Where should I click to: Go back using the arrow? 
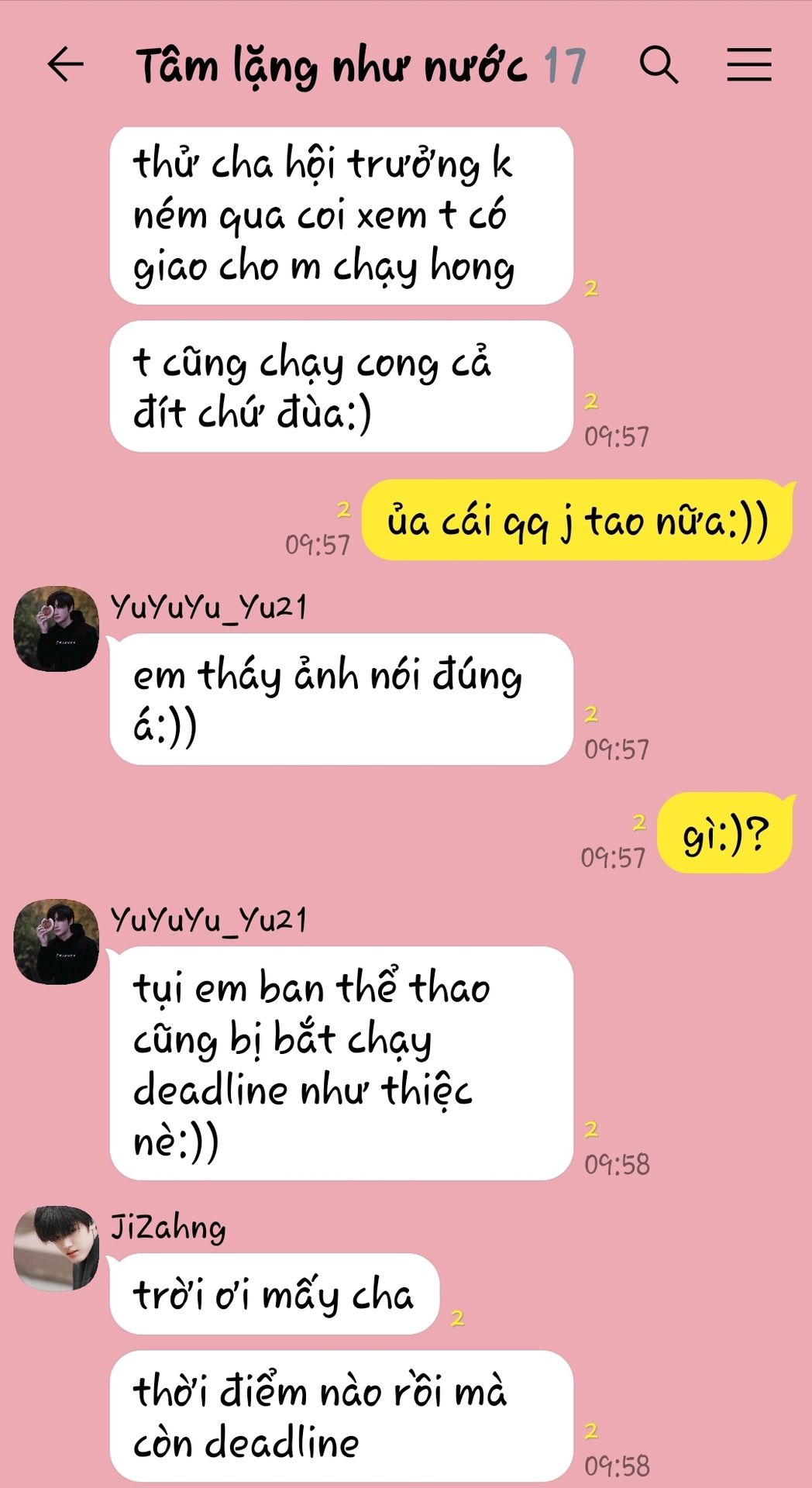[65, 64]
